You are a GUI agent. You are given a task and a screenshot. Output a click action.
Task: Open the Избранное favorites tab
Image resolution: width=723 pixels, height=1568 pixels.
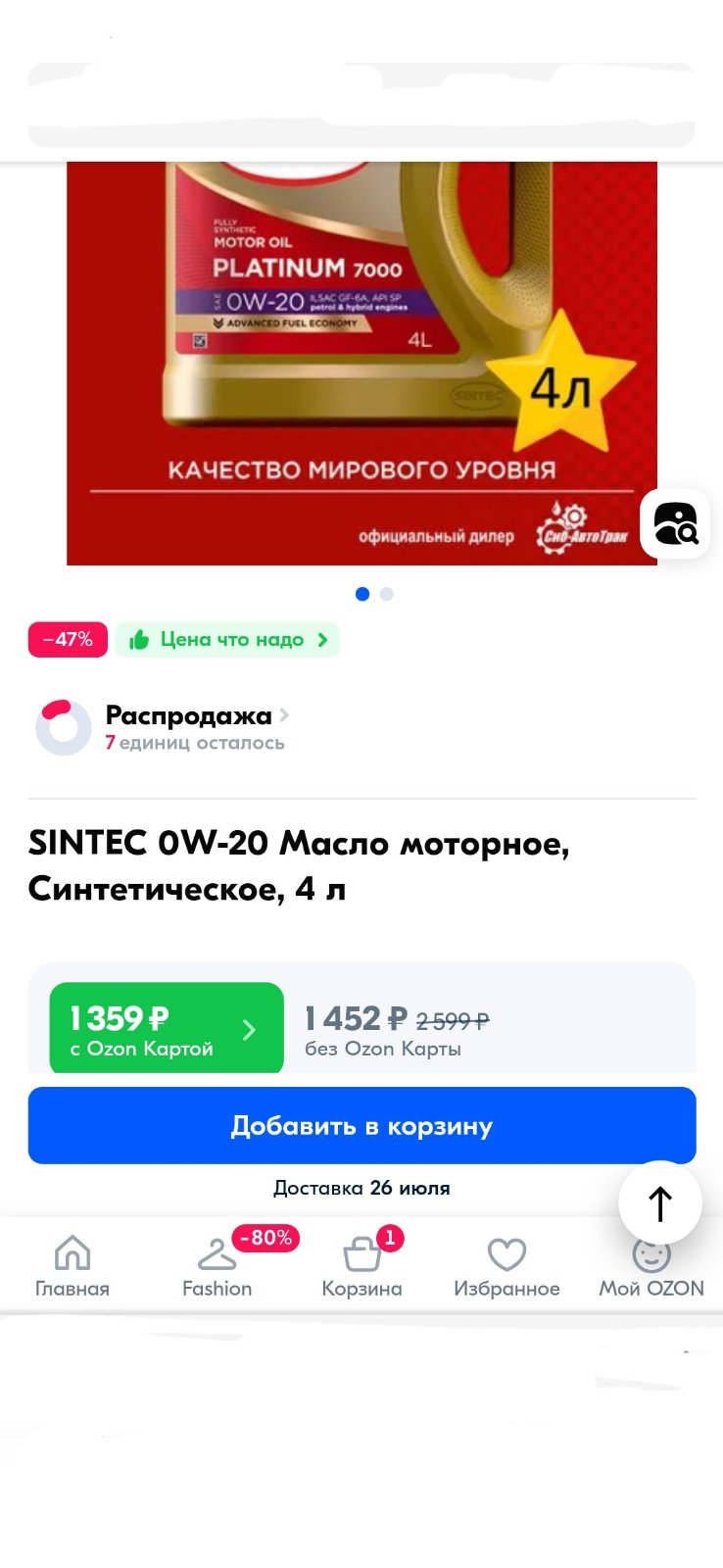pyautogui.click(x=506, y=1266)
